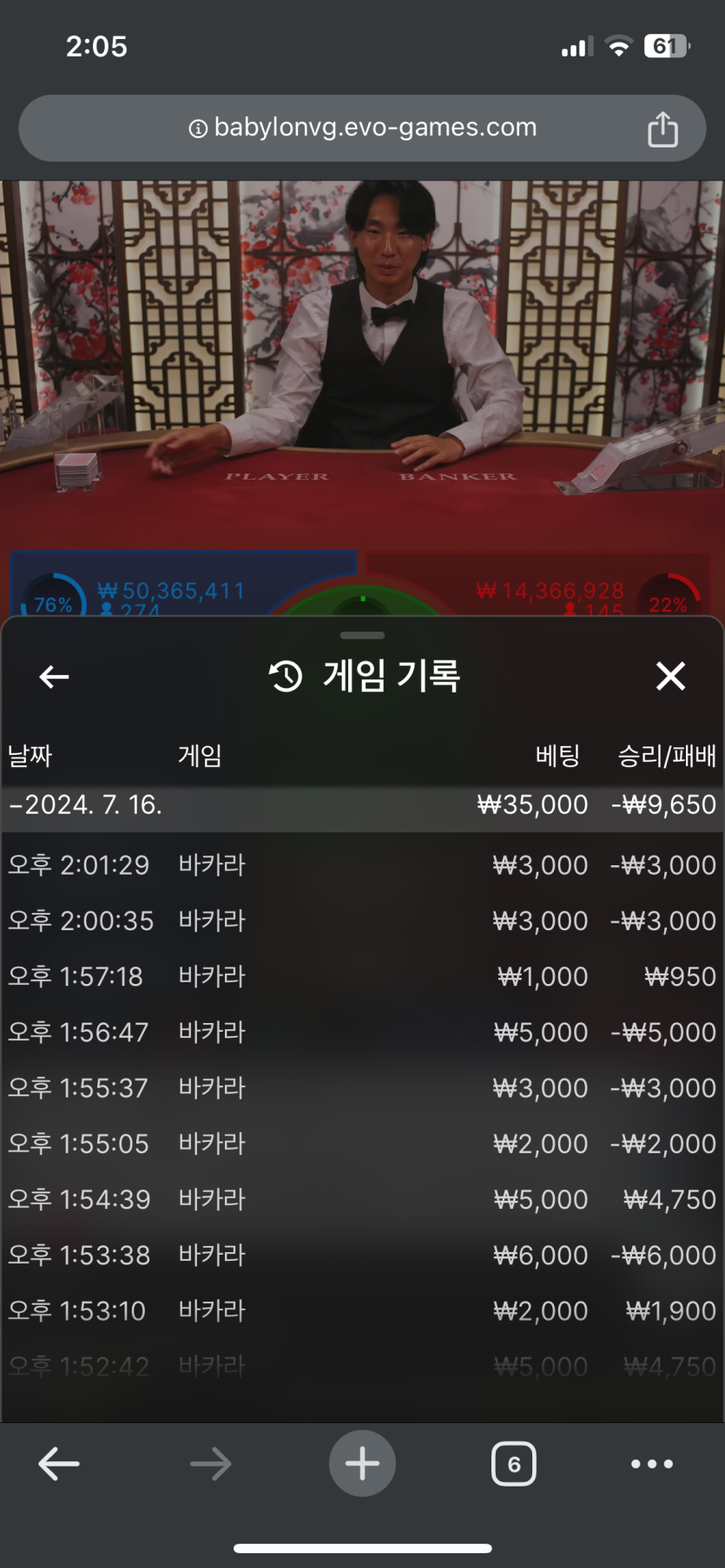Open the 오후 2:01:29 바카라 record
This screenshot has width=725, height=1568.
pos(362,865)
